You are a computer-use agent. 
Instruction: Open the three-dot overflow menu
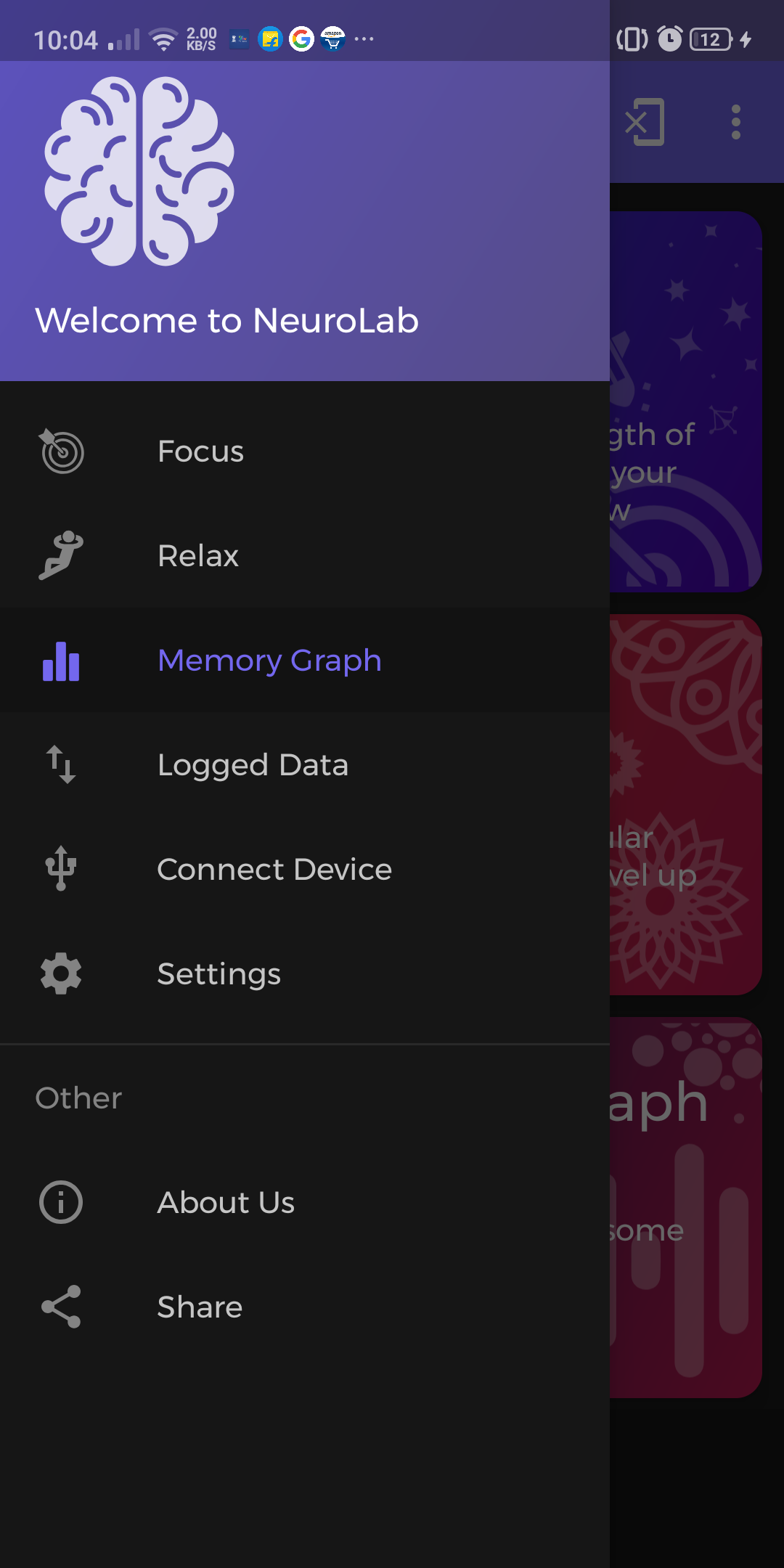click(x=735, y=122)
